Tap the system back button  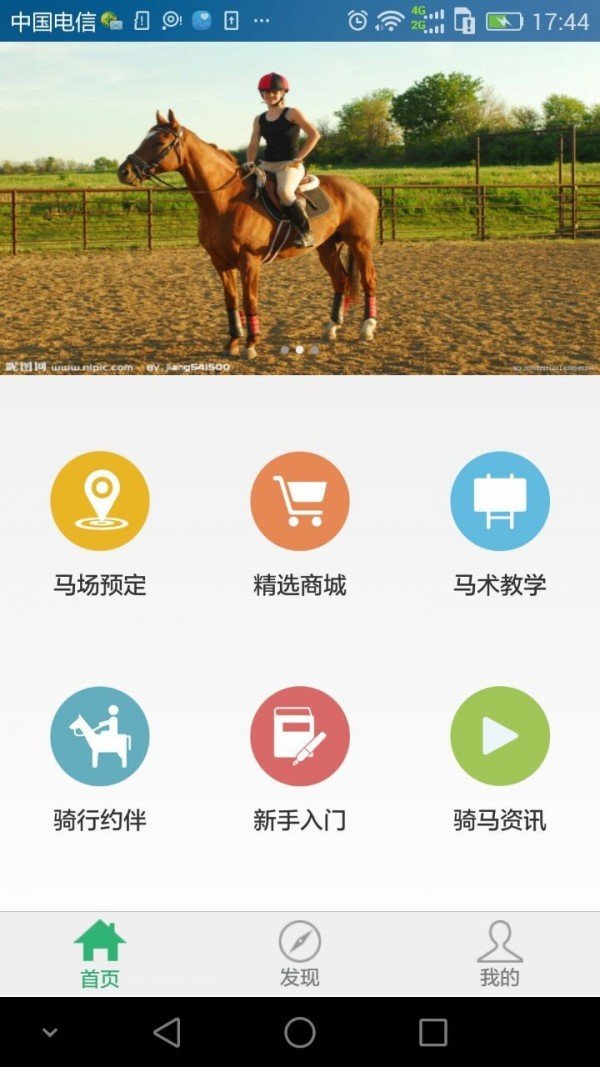[x=167, y=1032]
